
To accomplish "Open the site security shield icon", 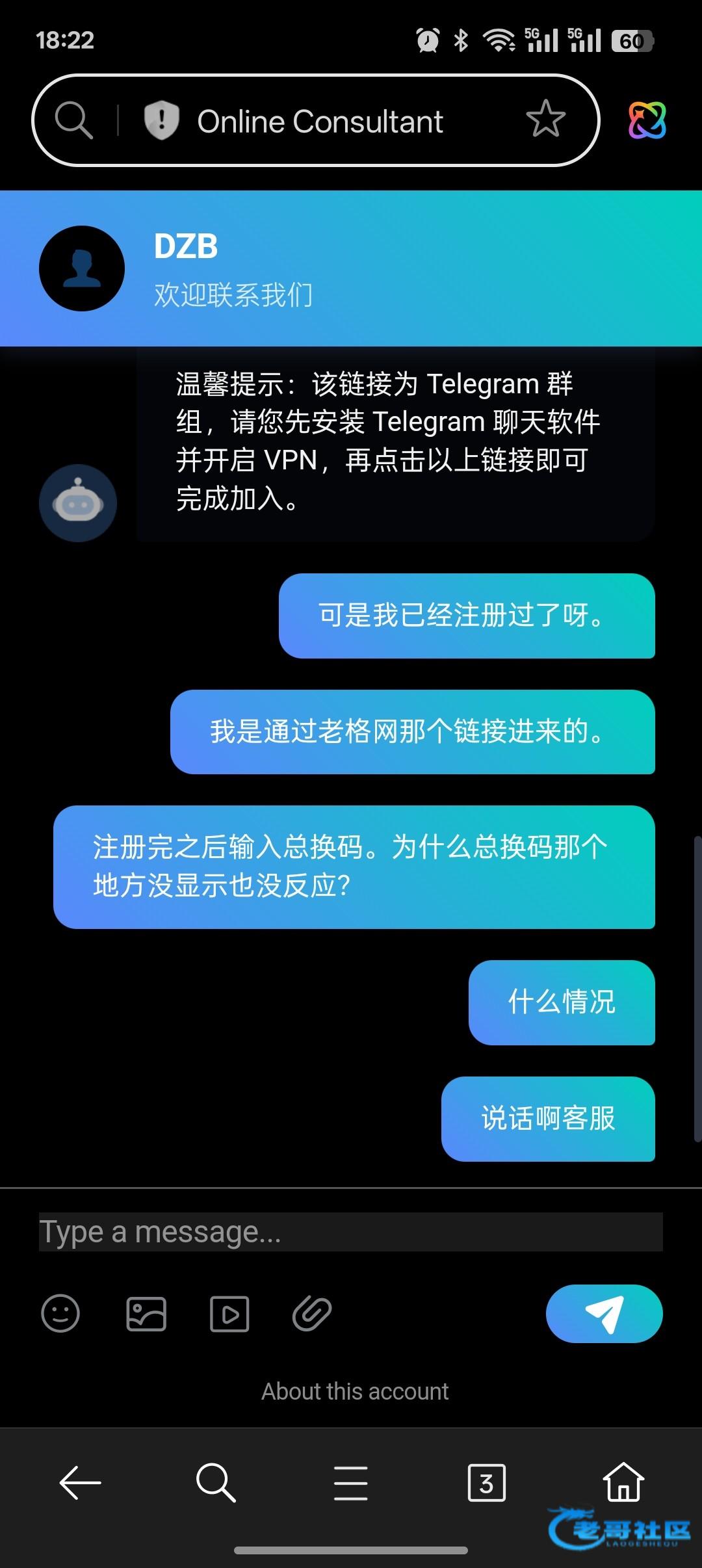I will click(161, 120).
